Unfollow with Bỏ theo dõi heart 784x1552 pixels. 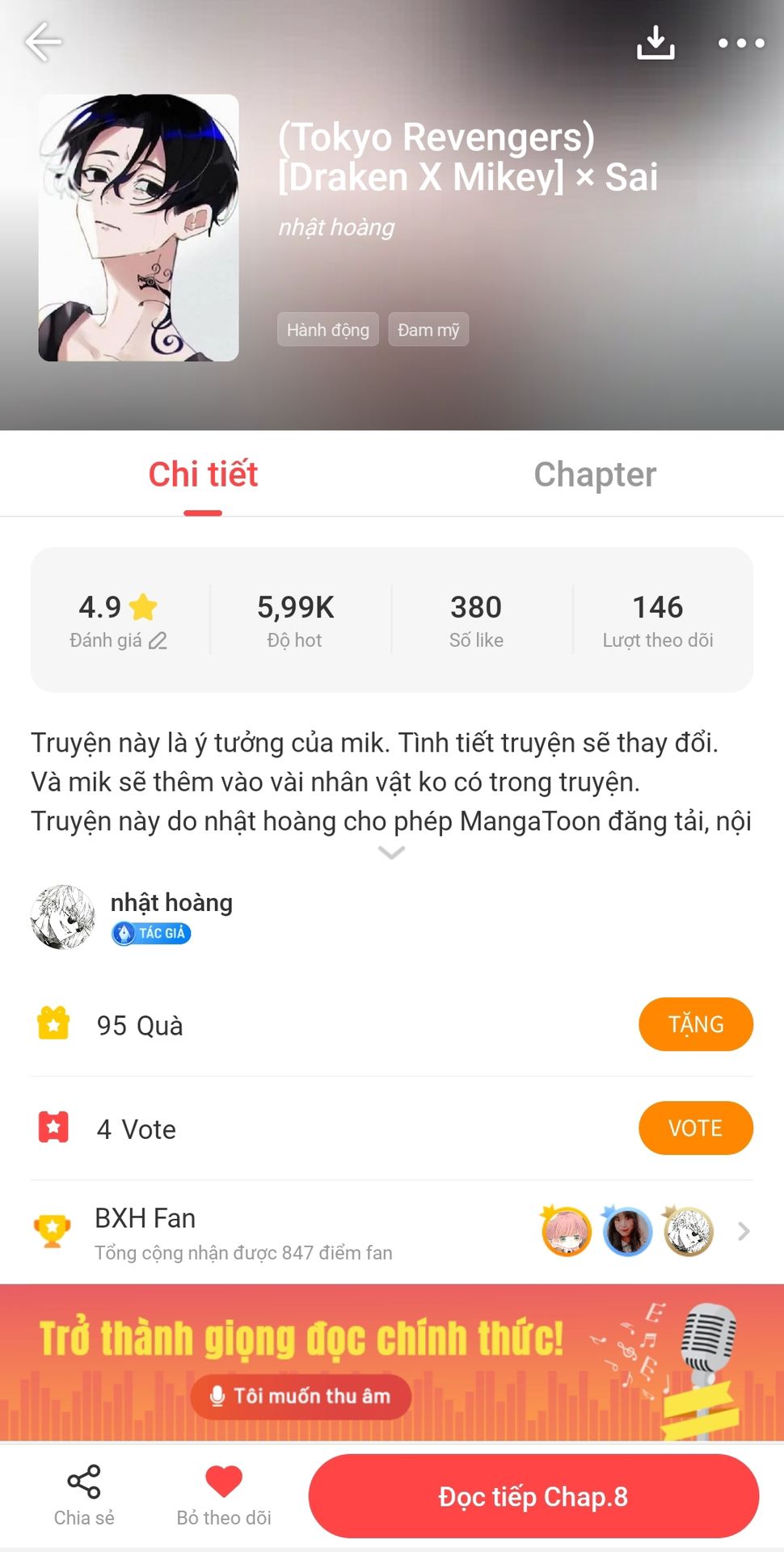coord(224,1495)
